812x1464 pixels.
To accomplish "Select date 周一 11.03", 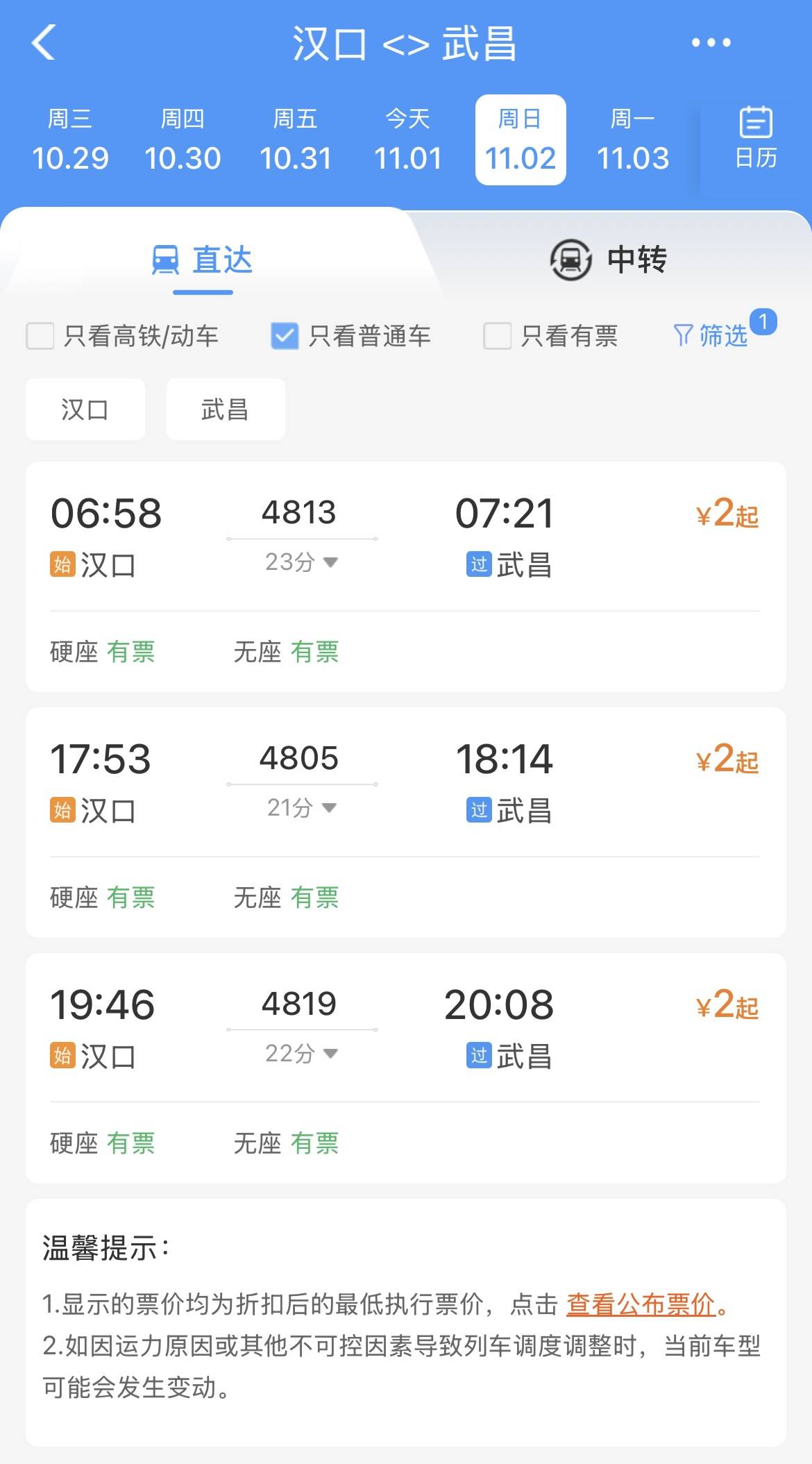I will [x=633, y=140].
